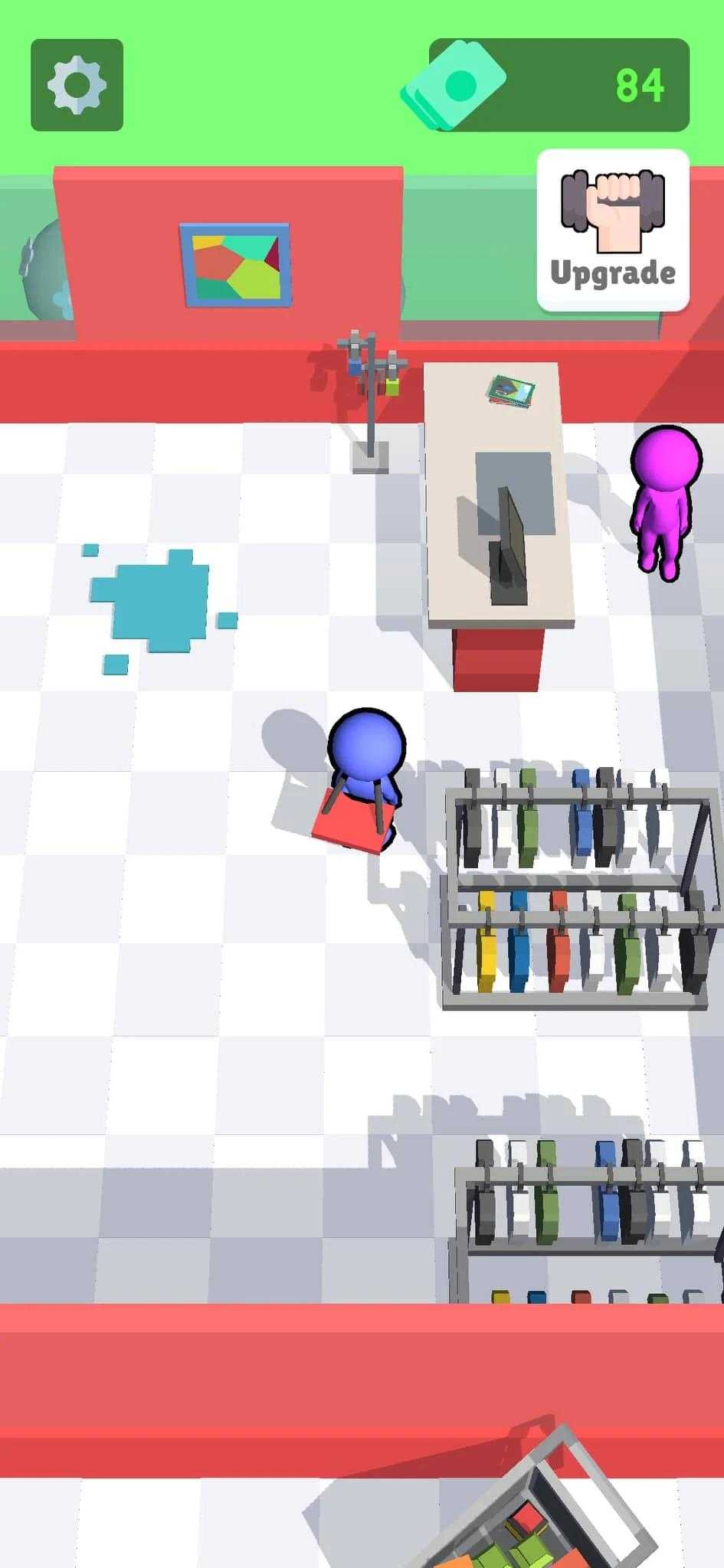Open the settings gear
Image resolution: width=724 pixels, height=1568 pixels.
click(77, 85)
